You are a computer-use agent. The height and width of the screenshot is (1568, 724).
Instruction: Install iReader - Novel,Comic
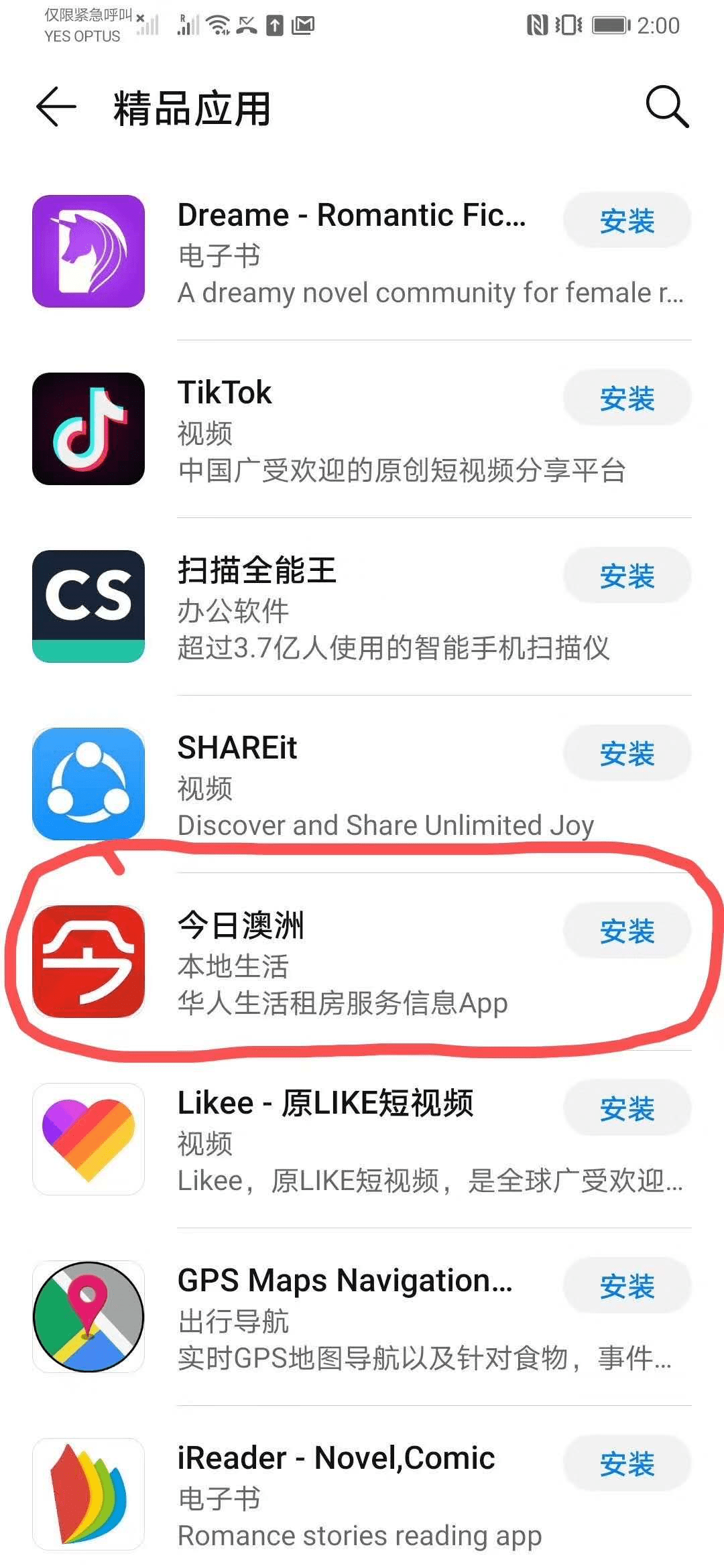click(627, 1464)
